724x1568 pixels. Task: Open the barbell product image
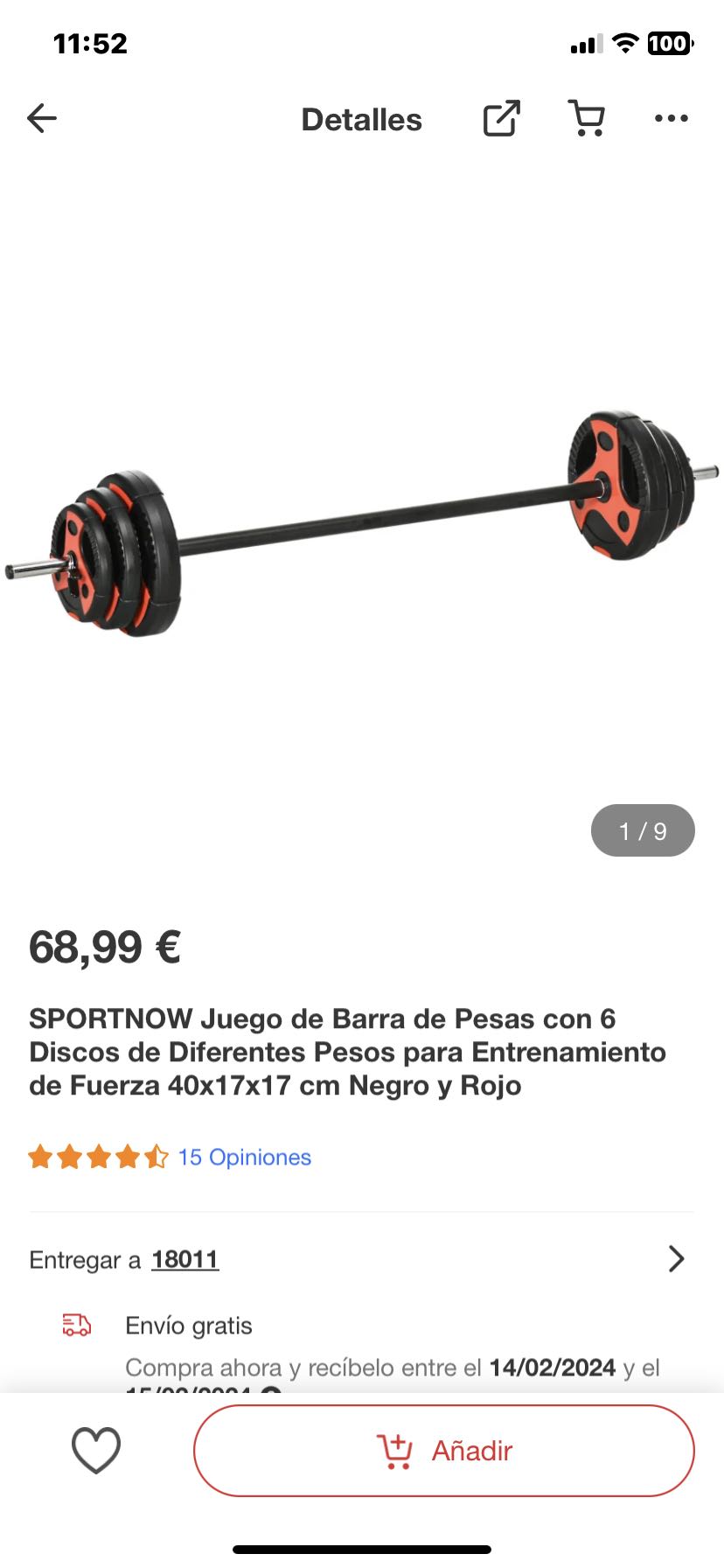tap(362, 525)
